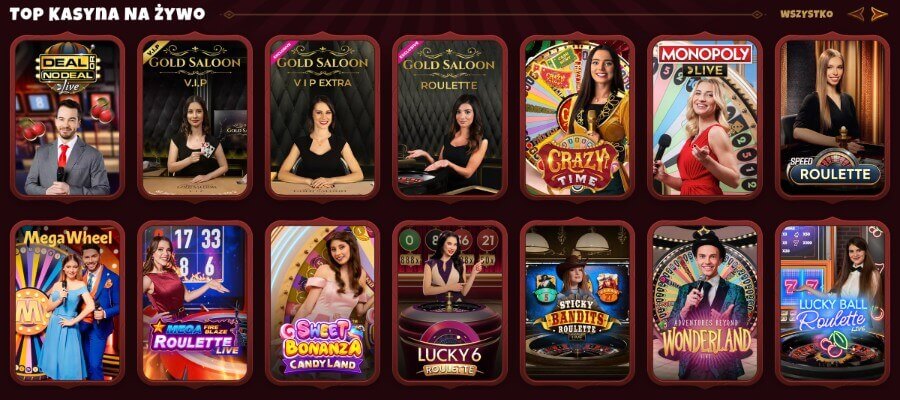This screenshot has width=900, height=400.
Task: Play Mega Wheel
Action: click(67, 302)
